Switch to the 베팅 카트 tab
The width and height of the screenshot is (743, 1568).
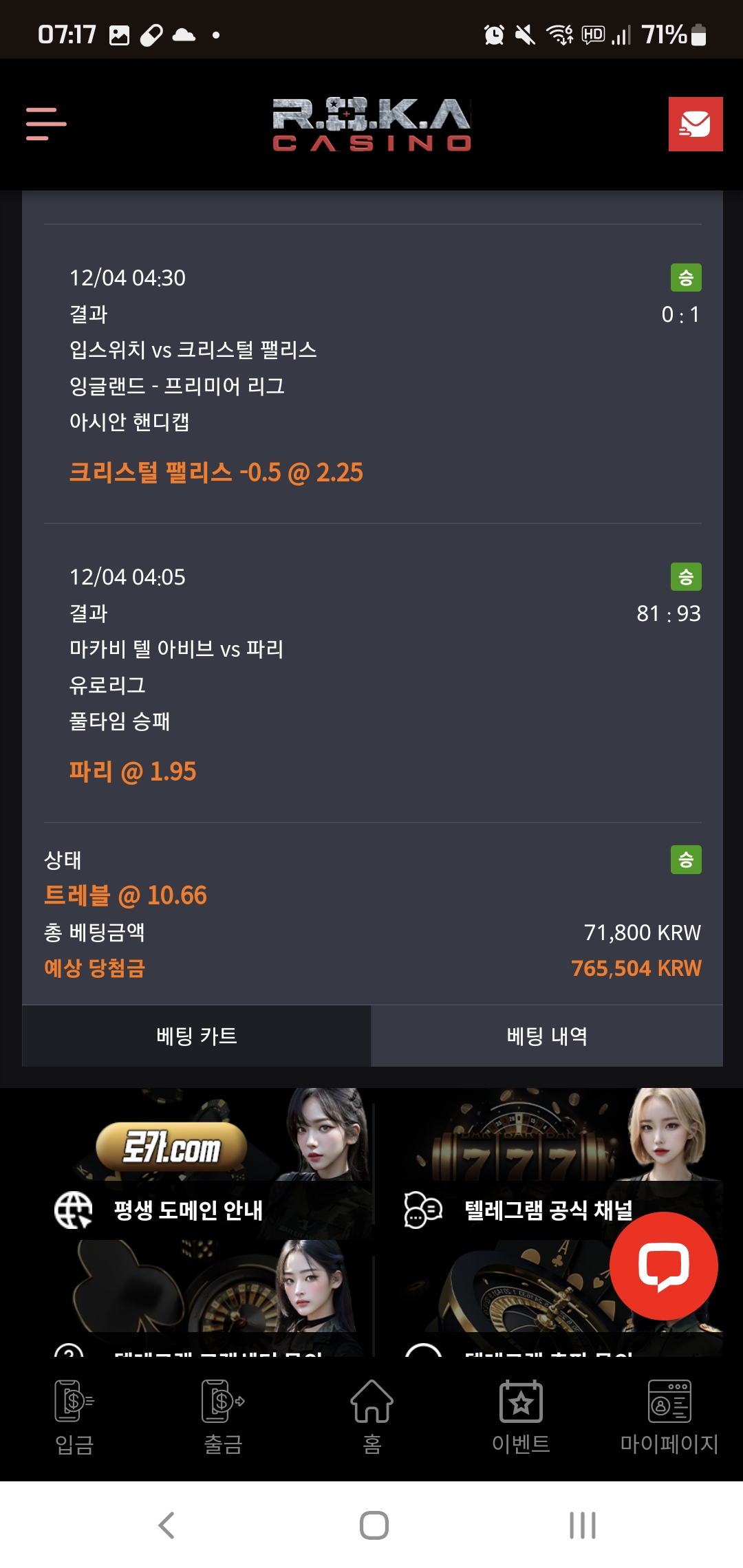coord(197,1036)
